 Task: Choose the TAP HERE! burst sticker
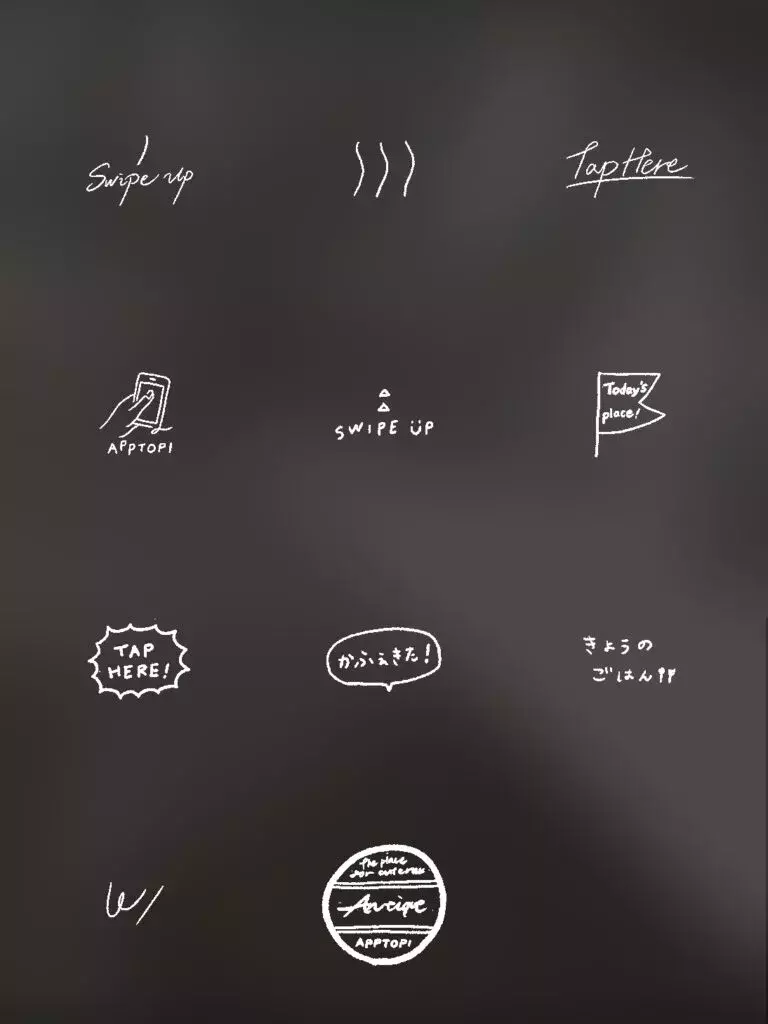coord(139,660)
